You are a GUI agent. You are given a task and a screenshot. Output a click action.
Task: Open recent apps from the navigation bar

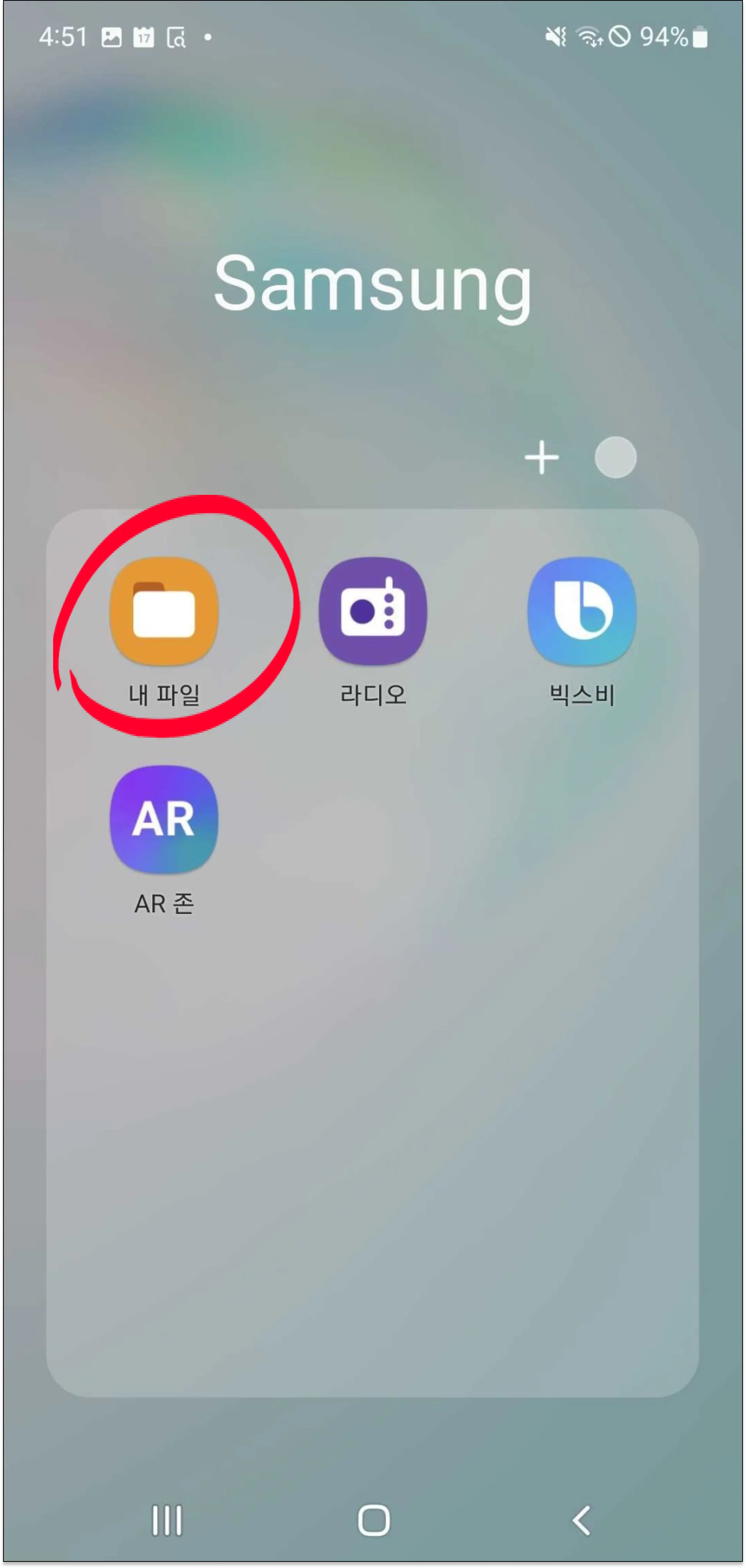click(x=166, y=1520)
